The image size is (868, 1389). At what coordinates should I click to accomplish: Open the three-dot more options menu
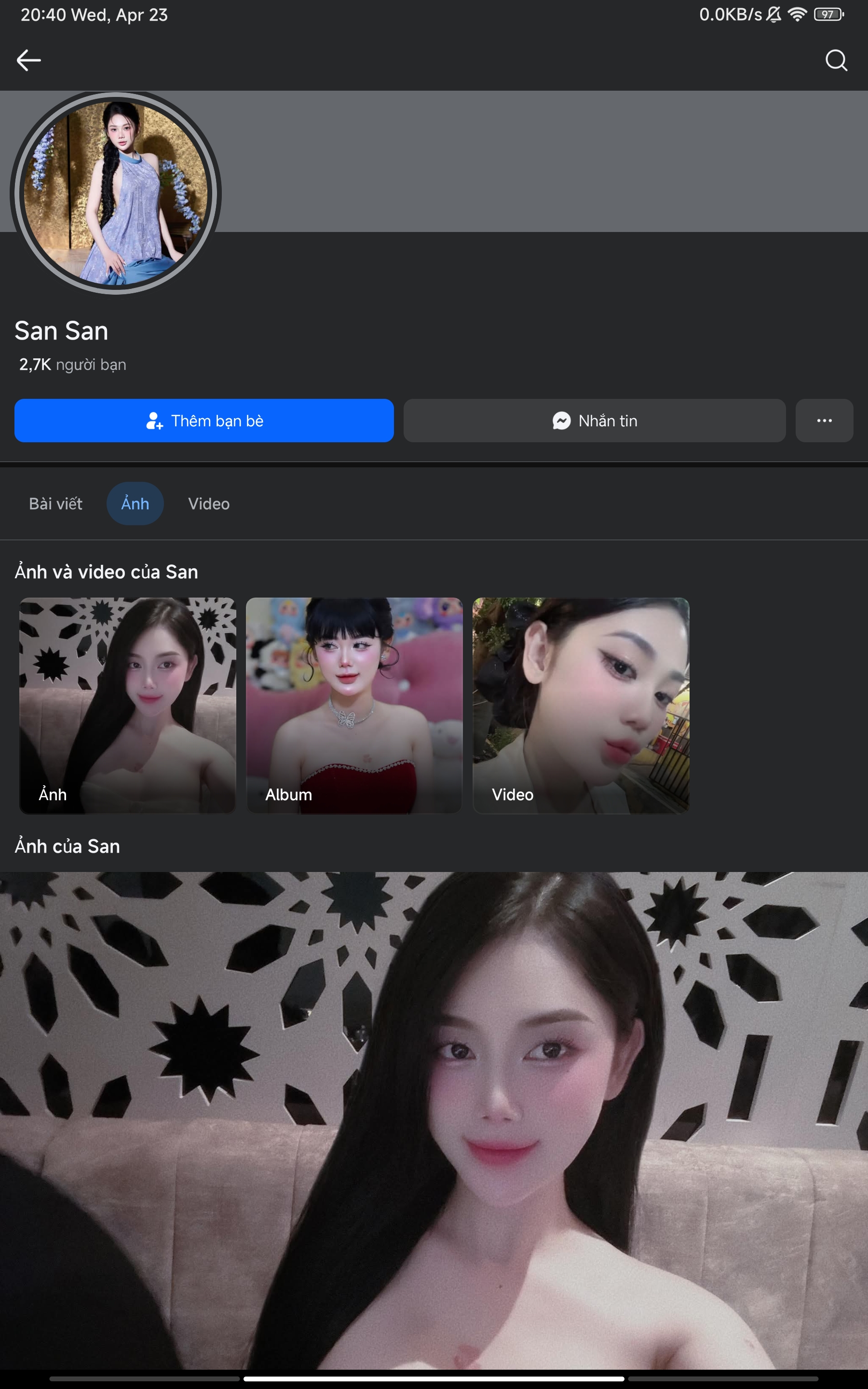point(824,420)
